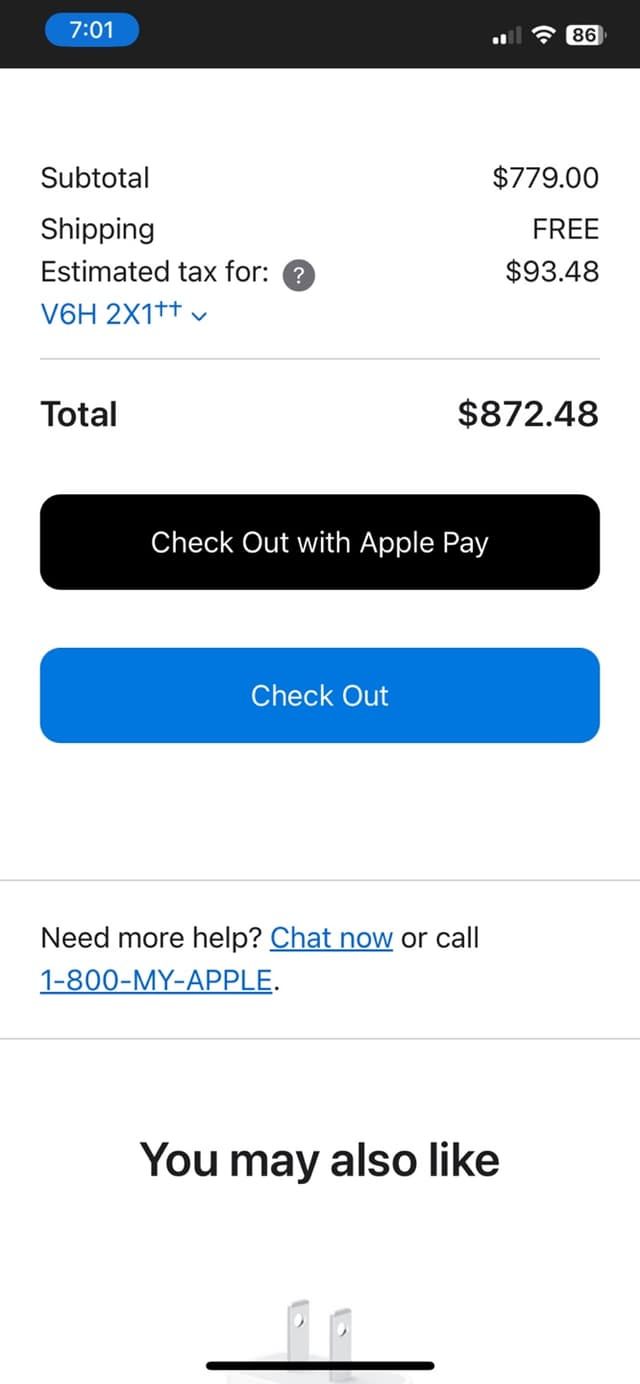This screenshot has width=640, height=1384.
Task: Check out with Apple Pay
Action: [x=320, y=542]
